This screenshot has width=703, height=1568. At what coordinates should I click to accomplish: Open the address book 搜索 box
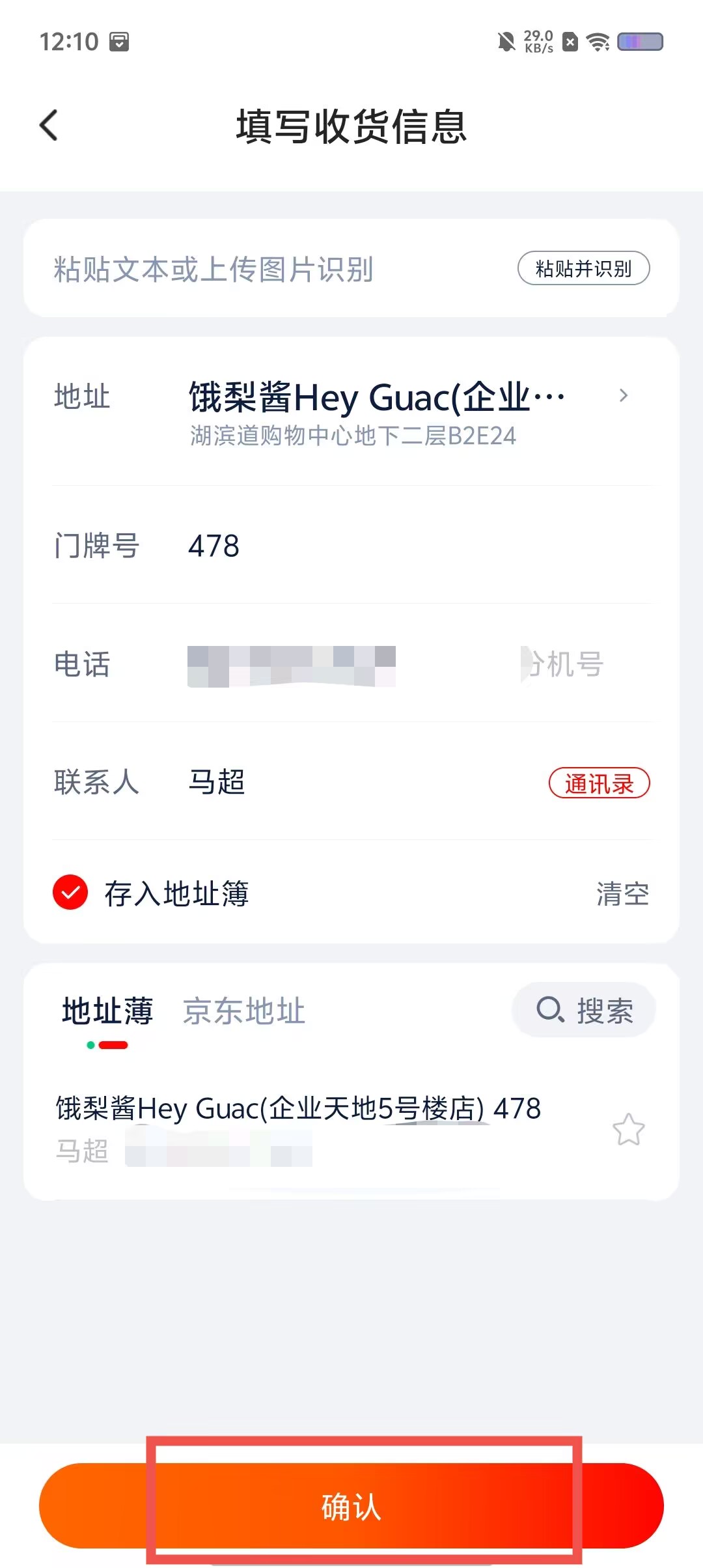point(584,1011)
